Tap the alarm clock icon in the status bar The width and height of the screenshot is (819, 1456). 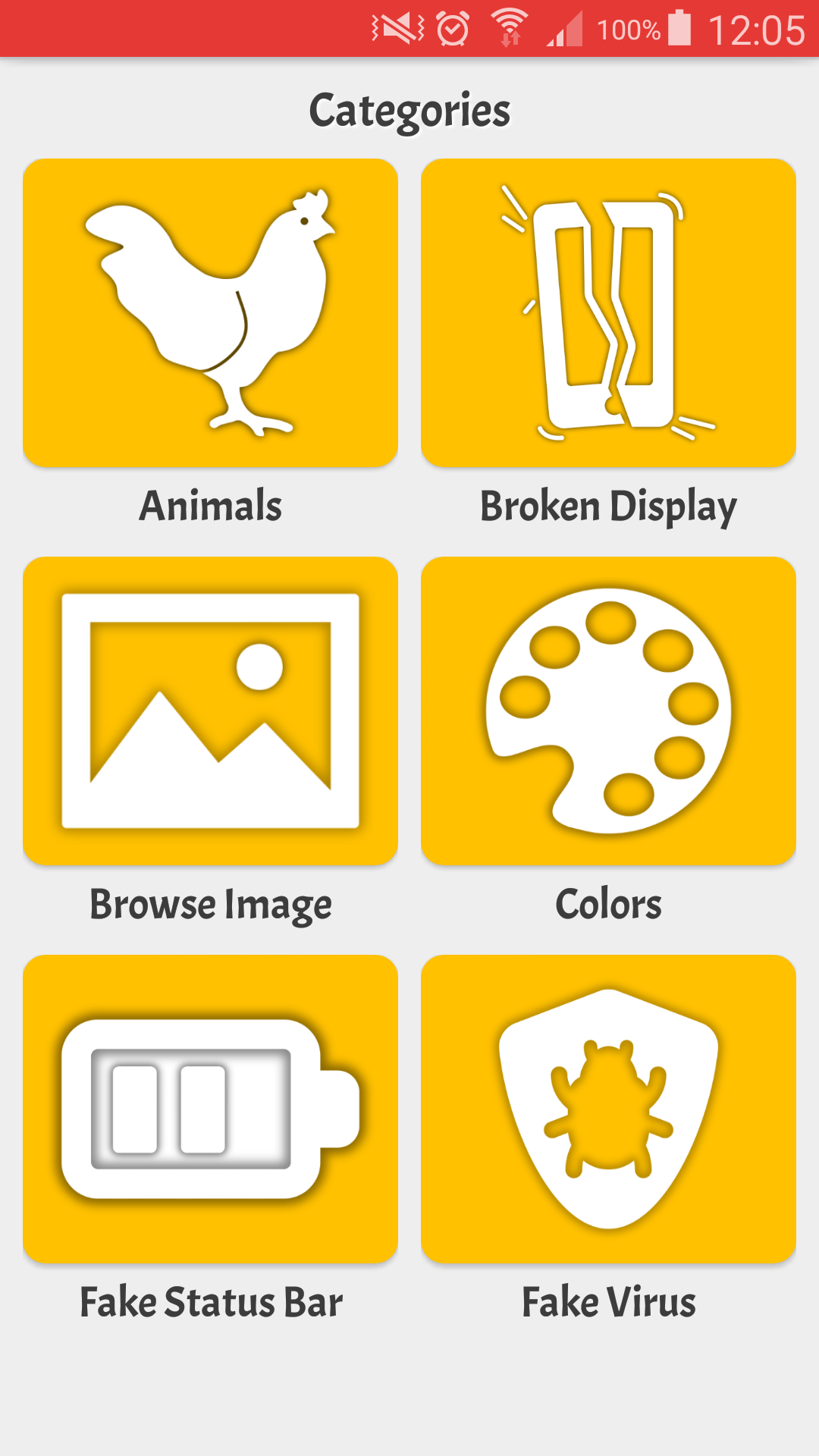click(453, 29)
